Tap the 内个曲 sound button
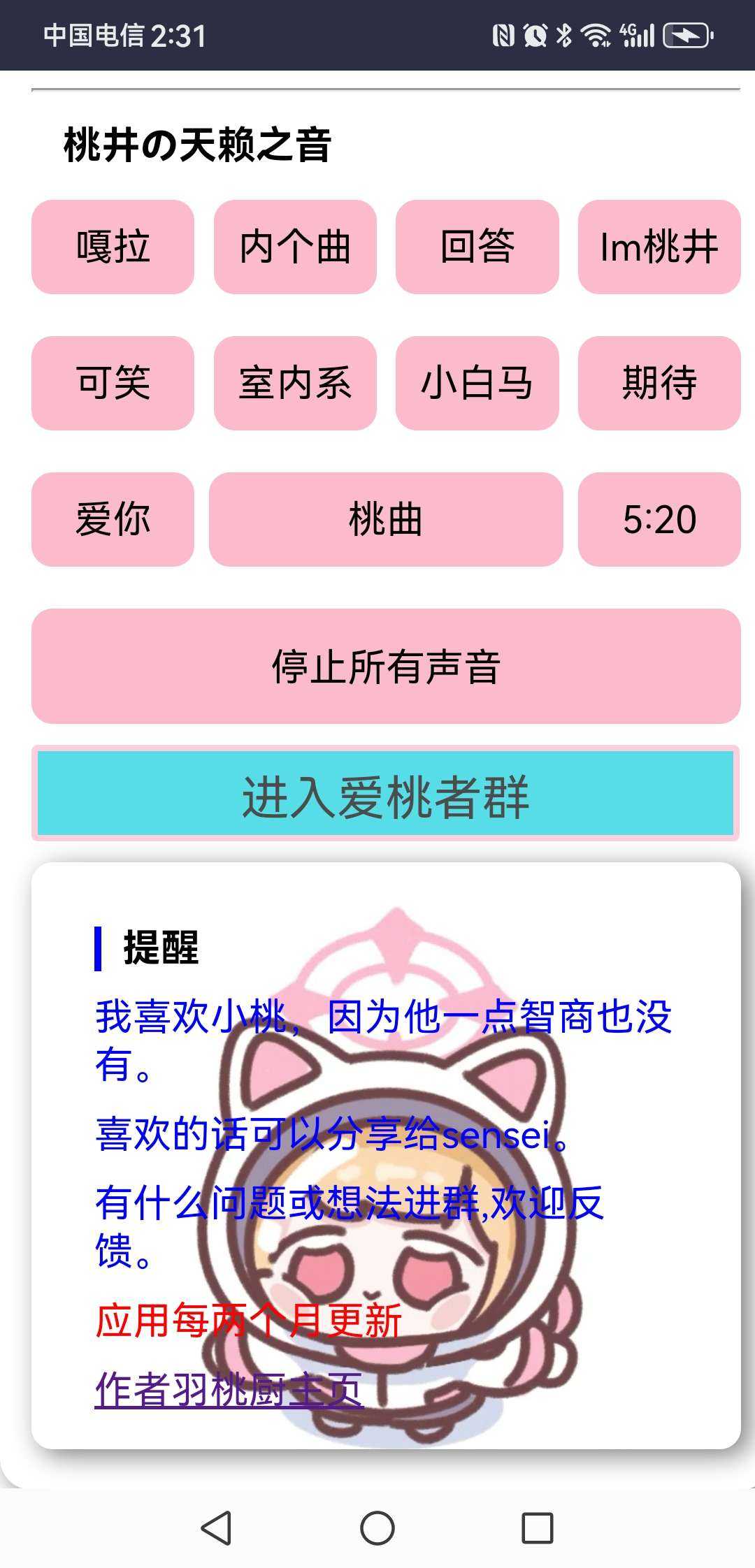 [x=295, y=247]
